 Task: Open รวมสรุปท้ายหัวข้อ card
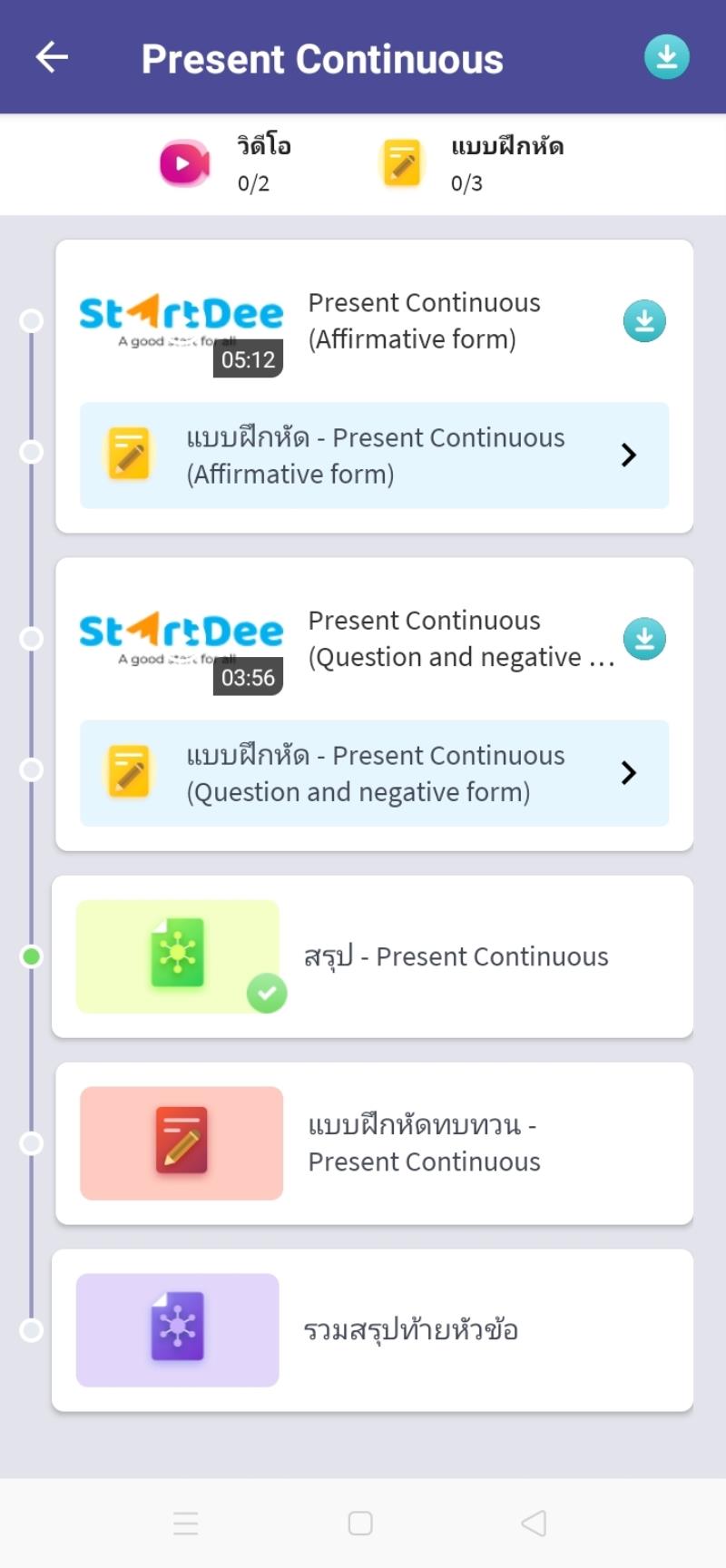[372, 1330]
